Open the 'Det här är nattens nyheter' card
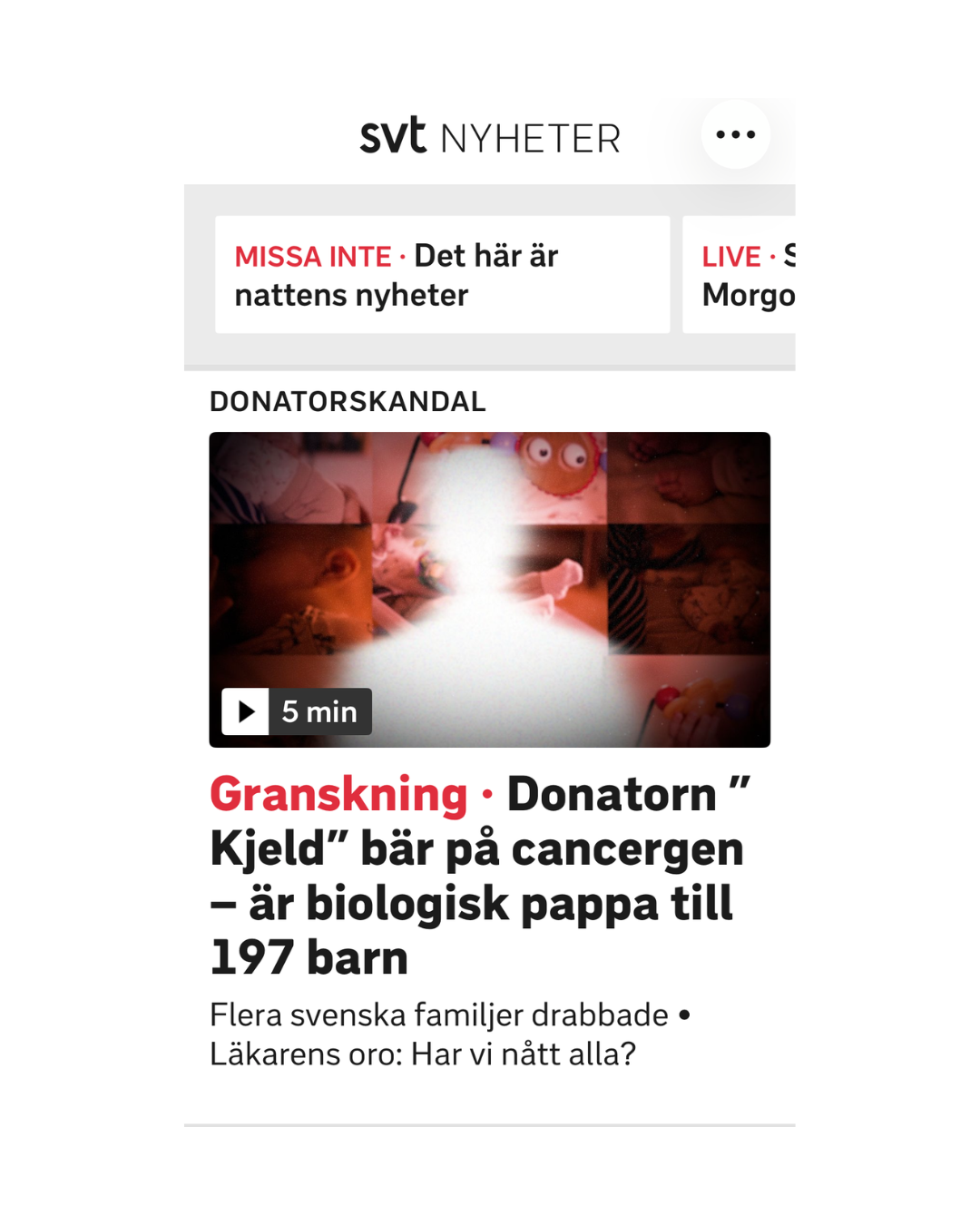Screen dimensions: 980x1225 442,275
